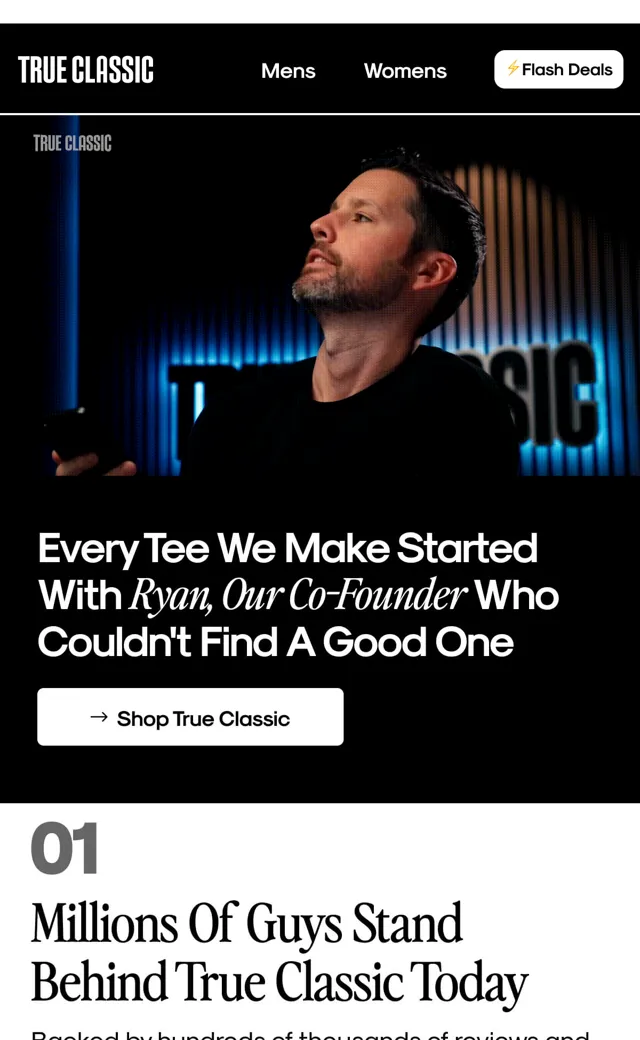
Task: Open the Mens section
Action: 288,70
